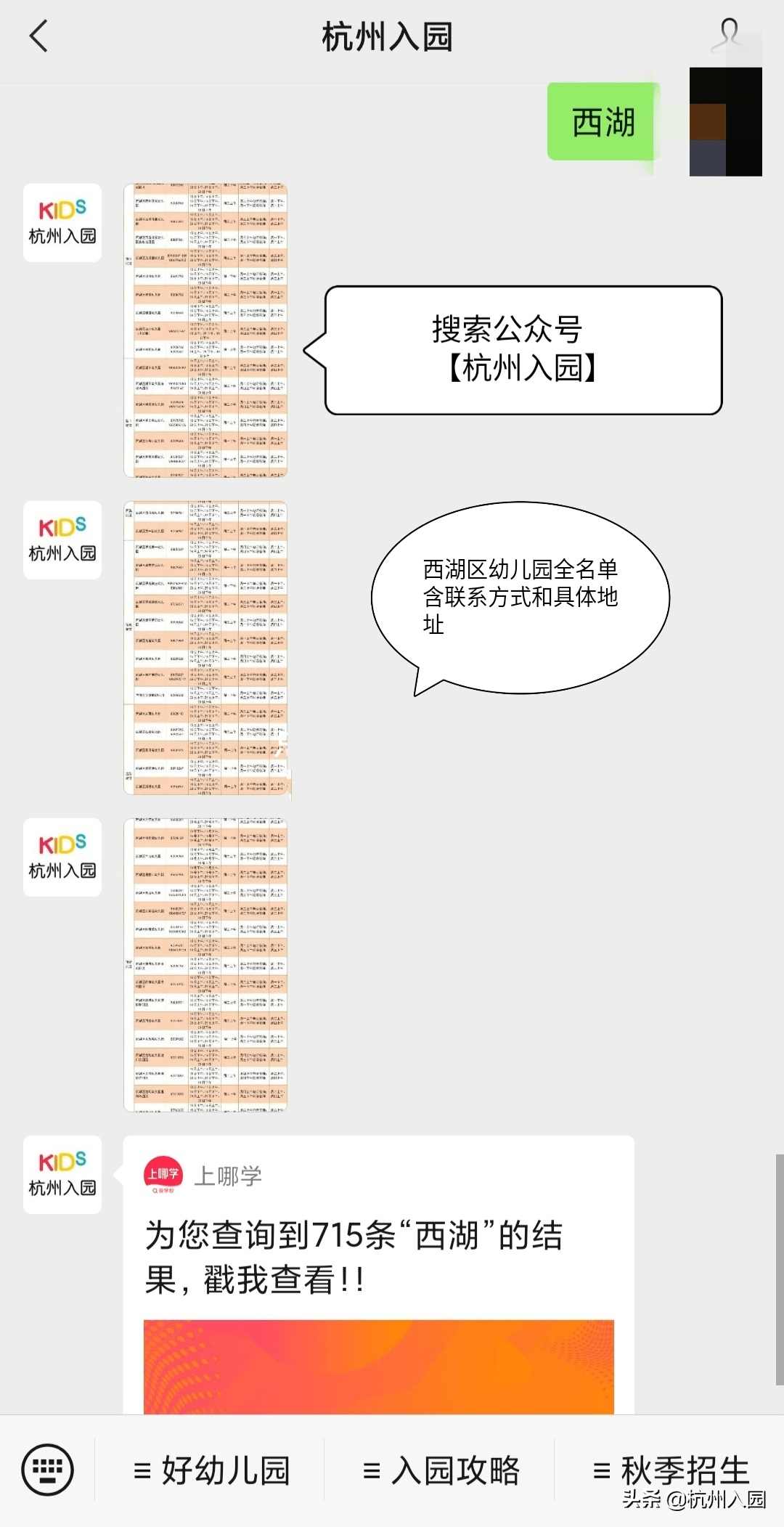Image resolution: width=784 pixels, height=1527 pixels.
Task: Expand the ≡ menu beside 好幼儿园
Action: click(x=141, y=1470)
